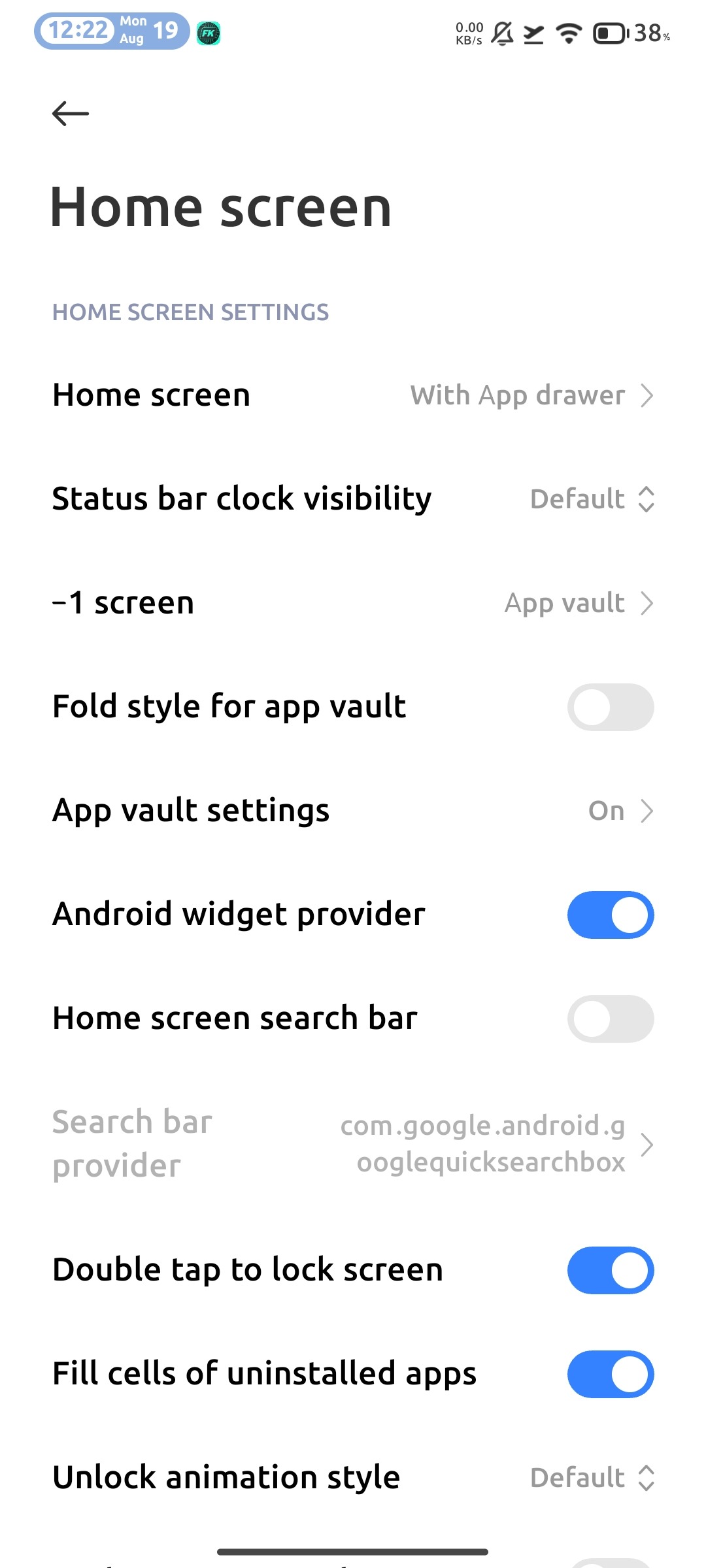Go back using the arrow icon

71,114
